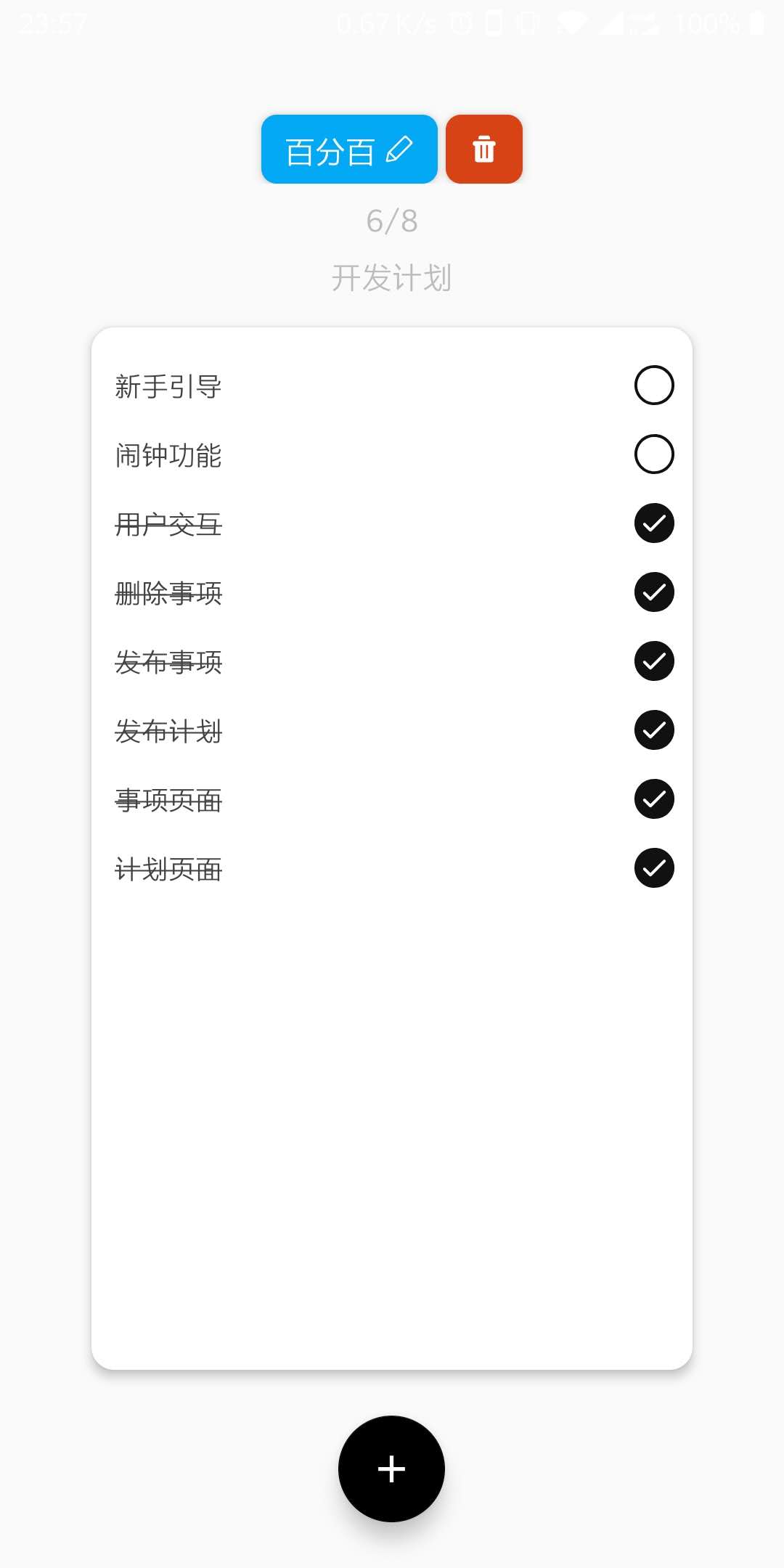Uncheck the completed item 发布计划

point(653,731)
